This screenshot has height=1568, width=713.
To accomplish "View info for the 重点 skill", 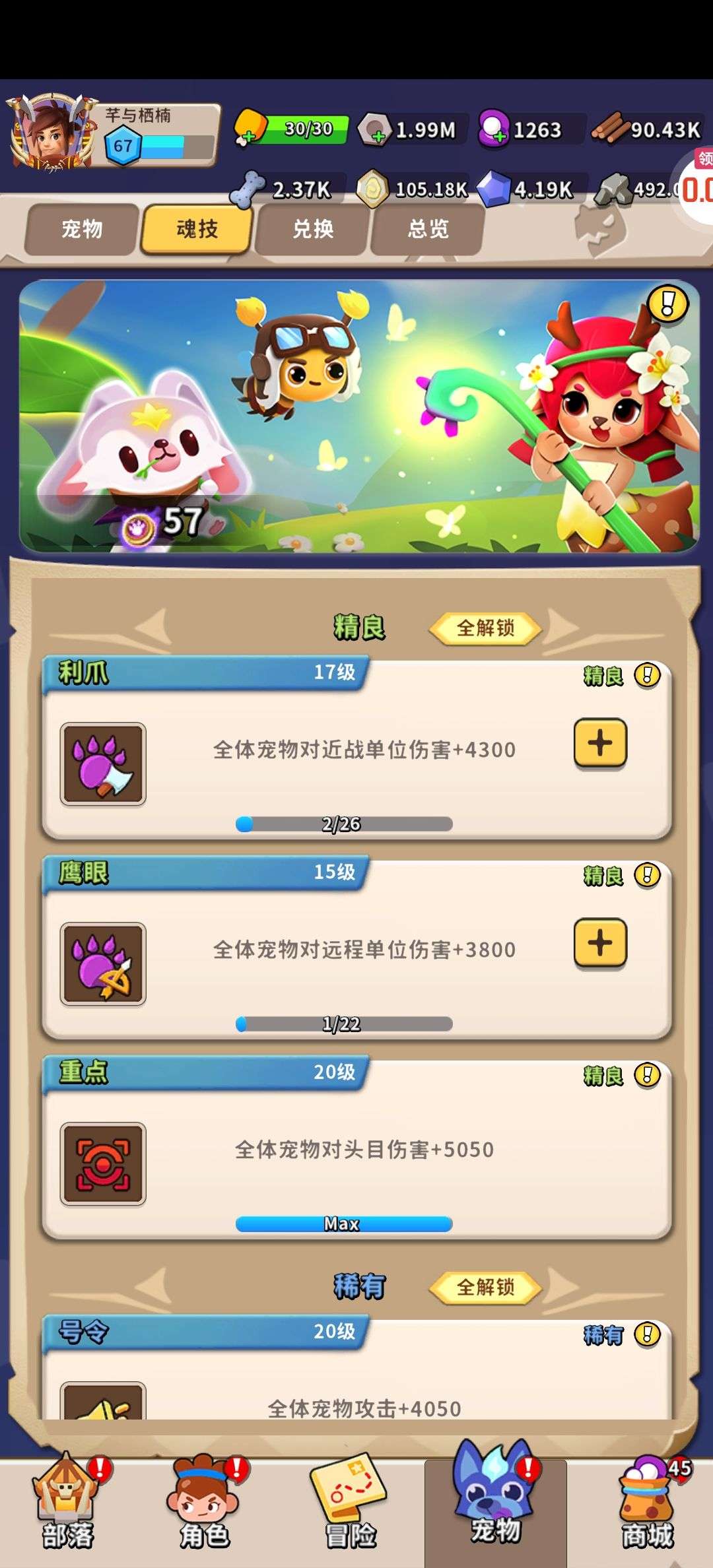I will coord(647,1075).
